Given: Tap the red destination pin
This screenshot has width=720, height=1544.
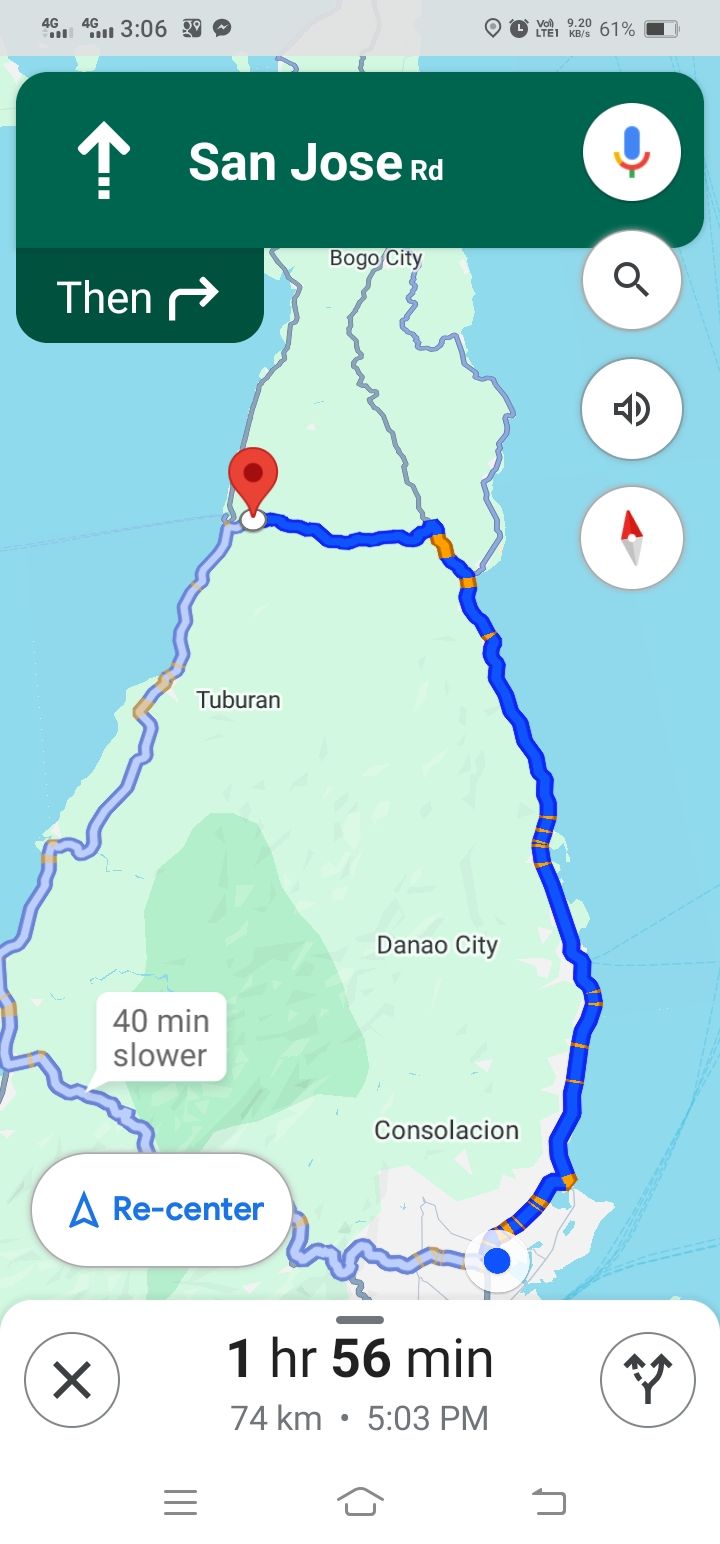Looking at the screenshot, I should (x=253, y=479).
